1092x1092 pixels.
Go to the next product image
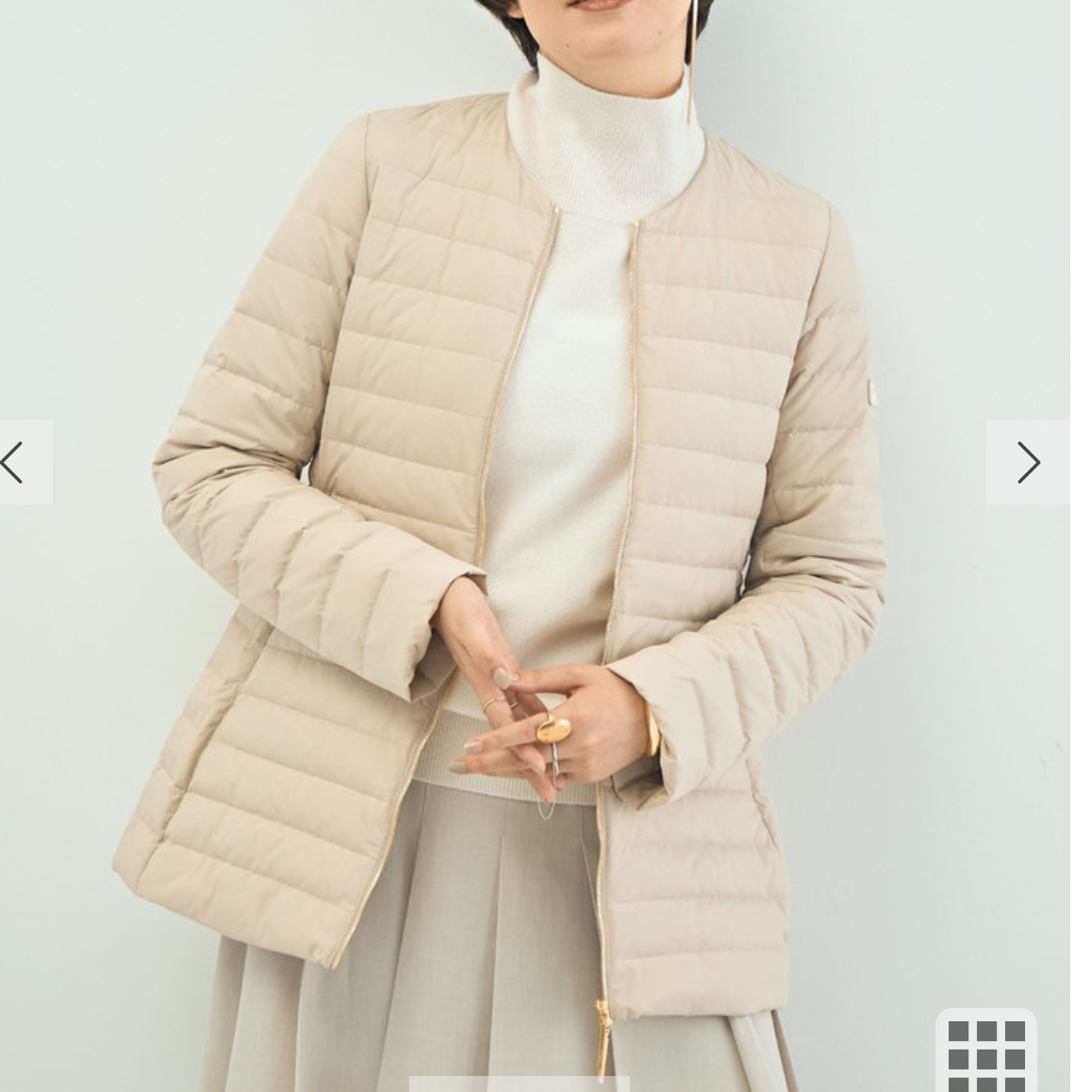coord(1028,462)
